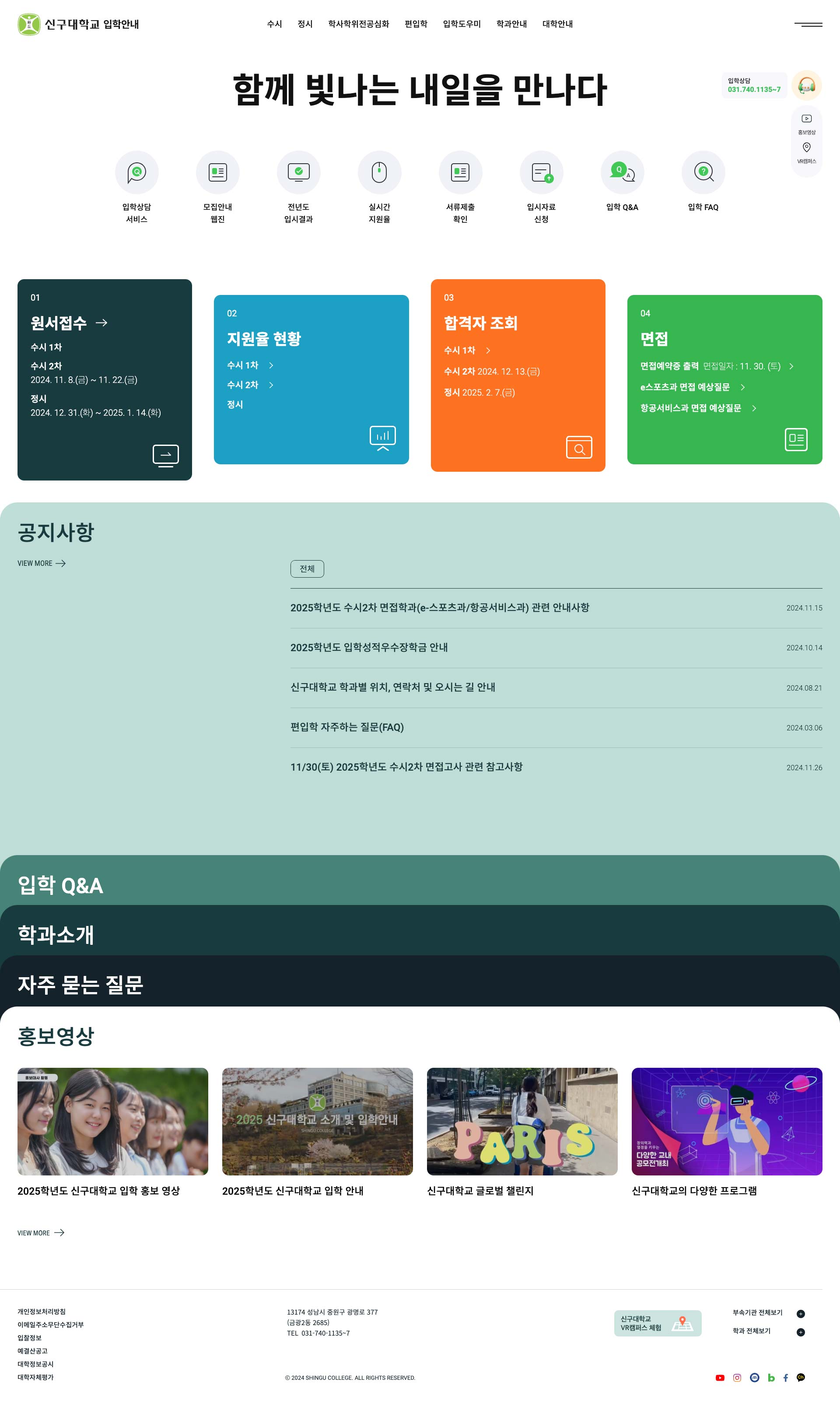Image resolution: width=840 pixels, height=1403 pixels.
Task: Open the 수시 navigation menu
Action: [274, 24]
